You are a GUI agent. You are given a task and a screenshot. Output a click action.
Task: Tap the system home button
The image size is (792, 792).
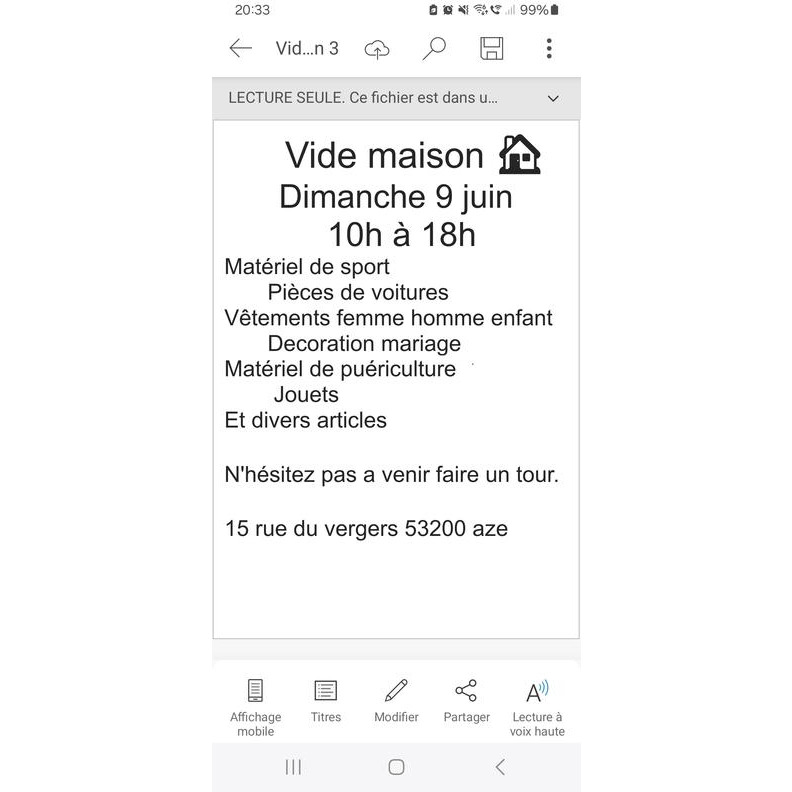point(396,767)
